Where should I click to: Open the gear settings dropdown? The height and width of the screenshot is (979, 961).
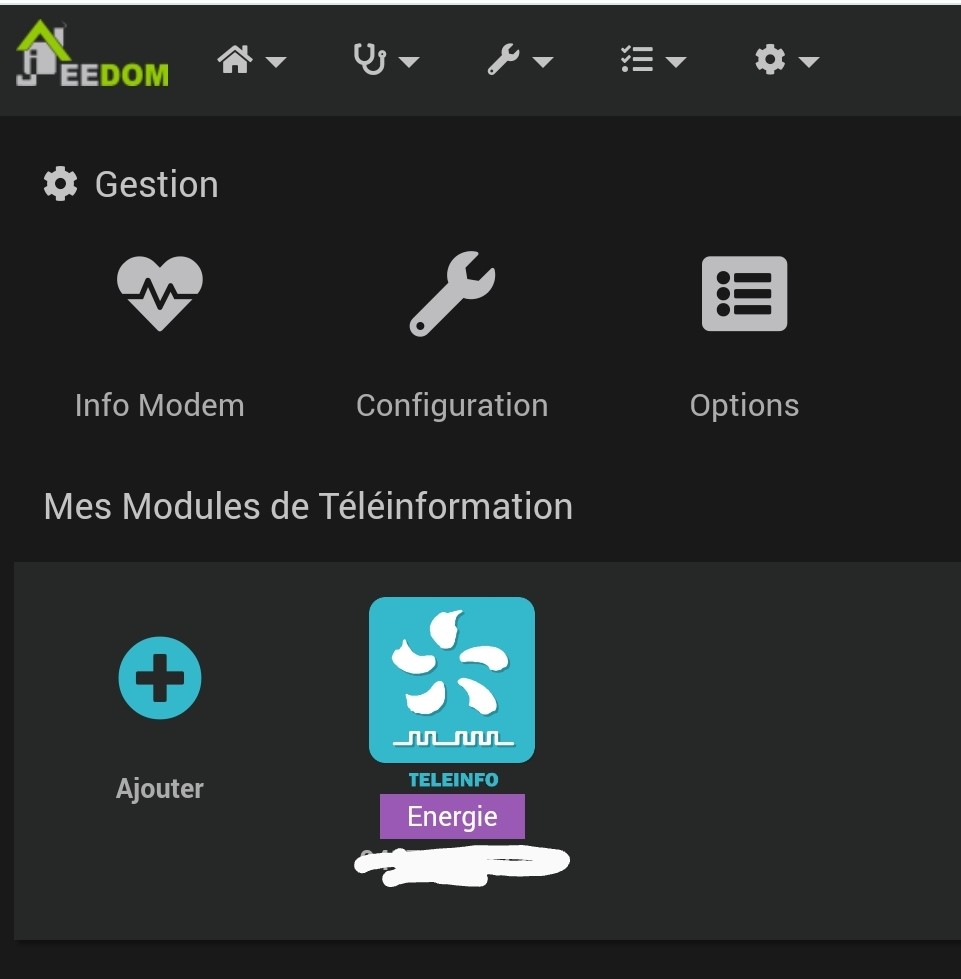coord(786,61)
